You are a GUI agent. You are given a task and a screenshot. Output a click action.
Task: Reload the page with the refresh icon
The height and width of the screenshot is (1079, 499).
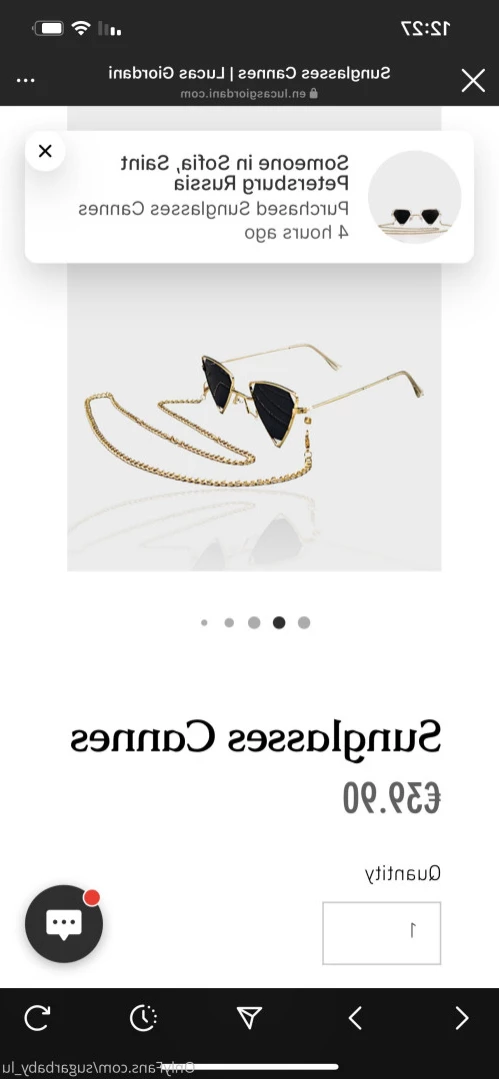pyautogui.click(x=37, y=1017)
